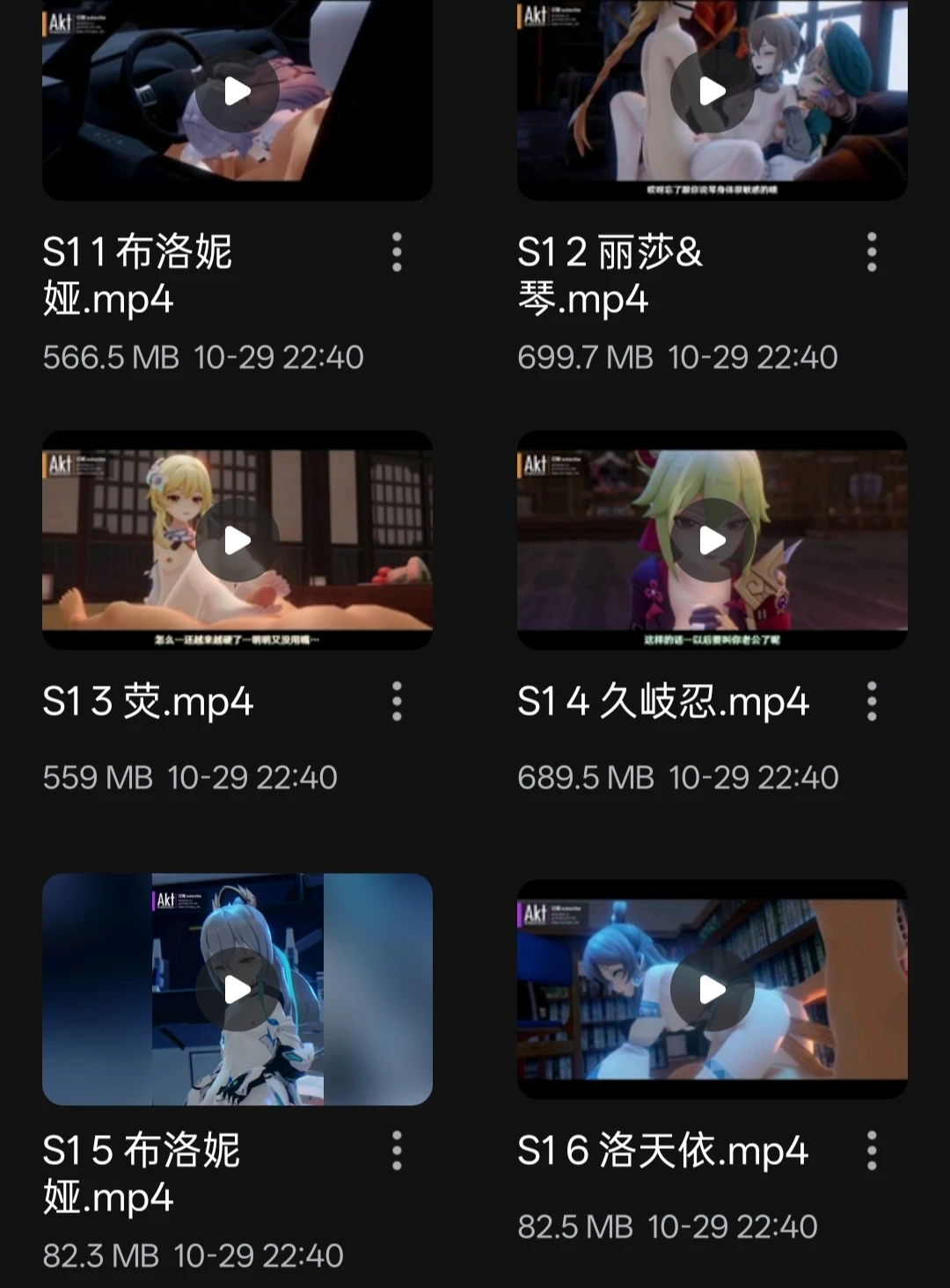Open more actions for S13 荧.mp4
The width and height of the screenshot is (950, 1288).
point(397,702)
